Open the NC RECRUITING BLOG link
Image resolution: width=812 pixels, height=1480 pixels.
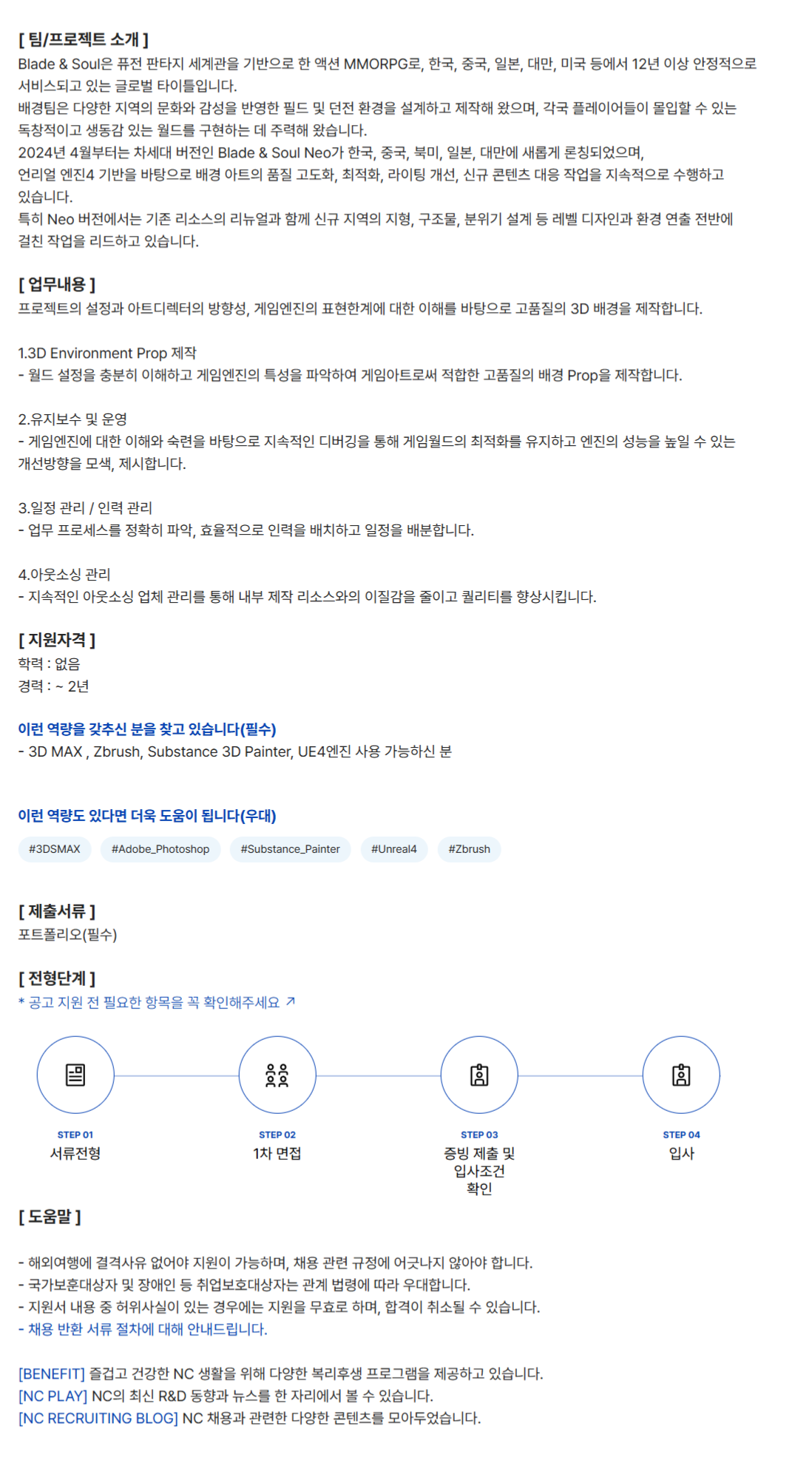(98, 1418)
